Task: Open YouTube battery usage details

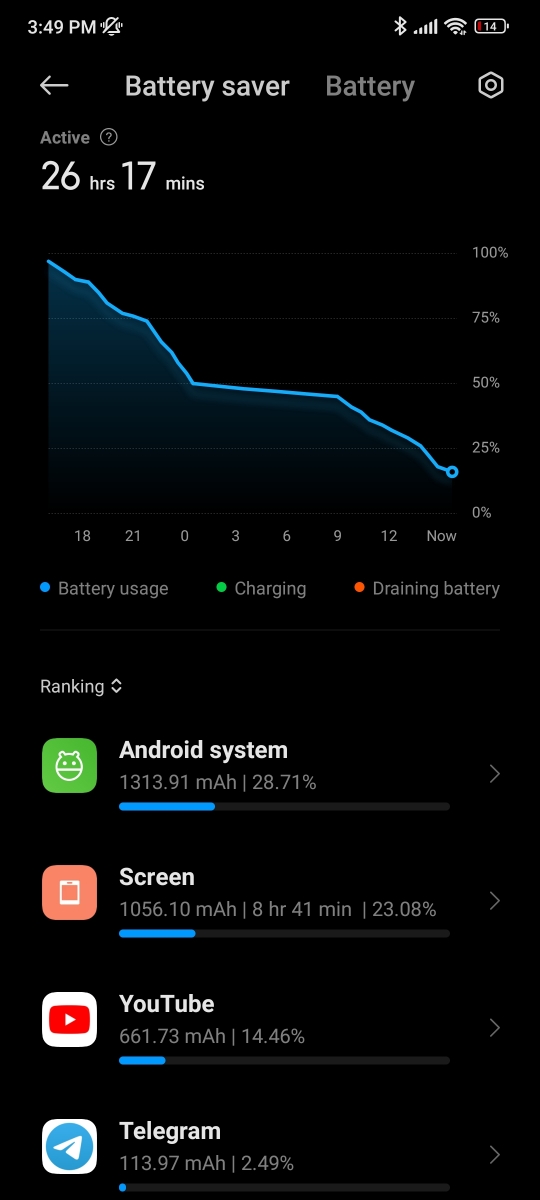Action: (270, 1028)
